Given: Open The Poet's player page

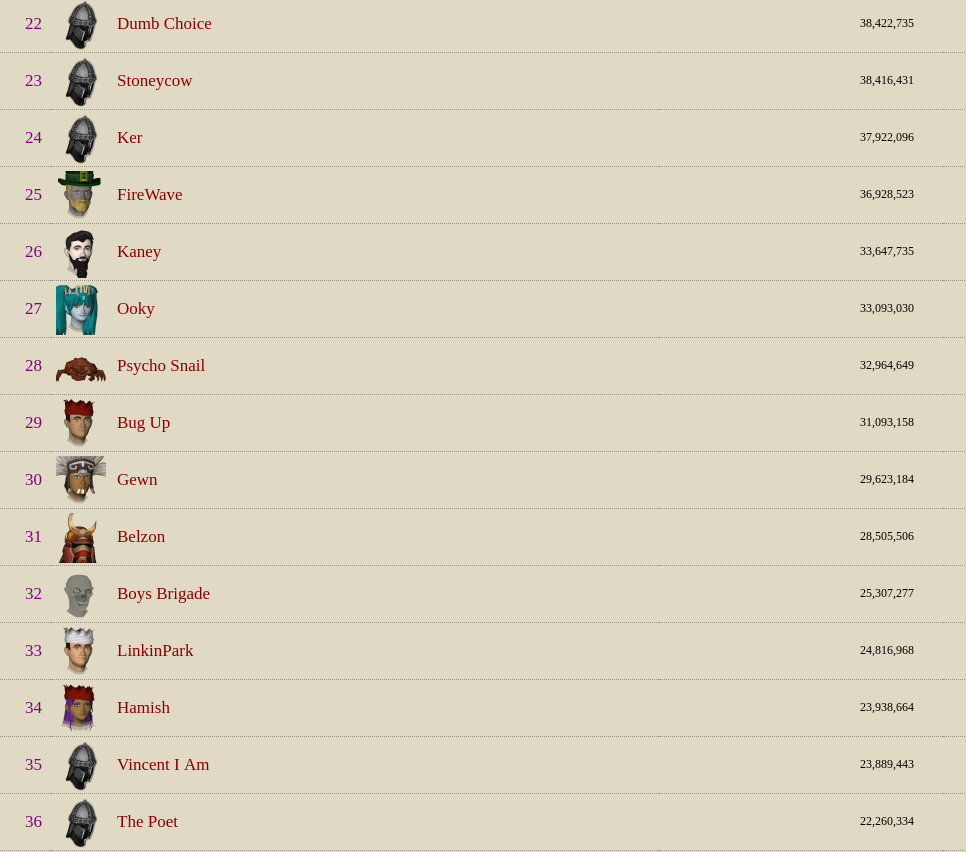Looking at the screenshot, I should (147, 822).
